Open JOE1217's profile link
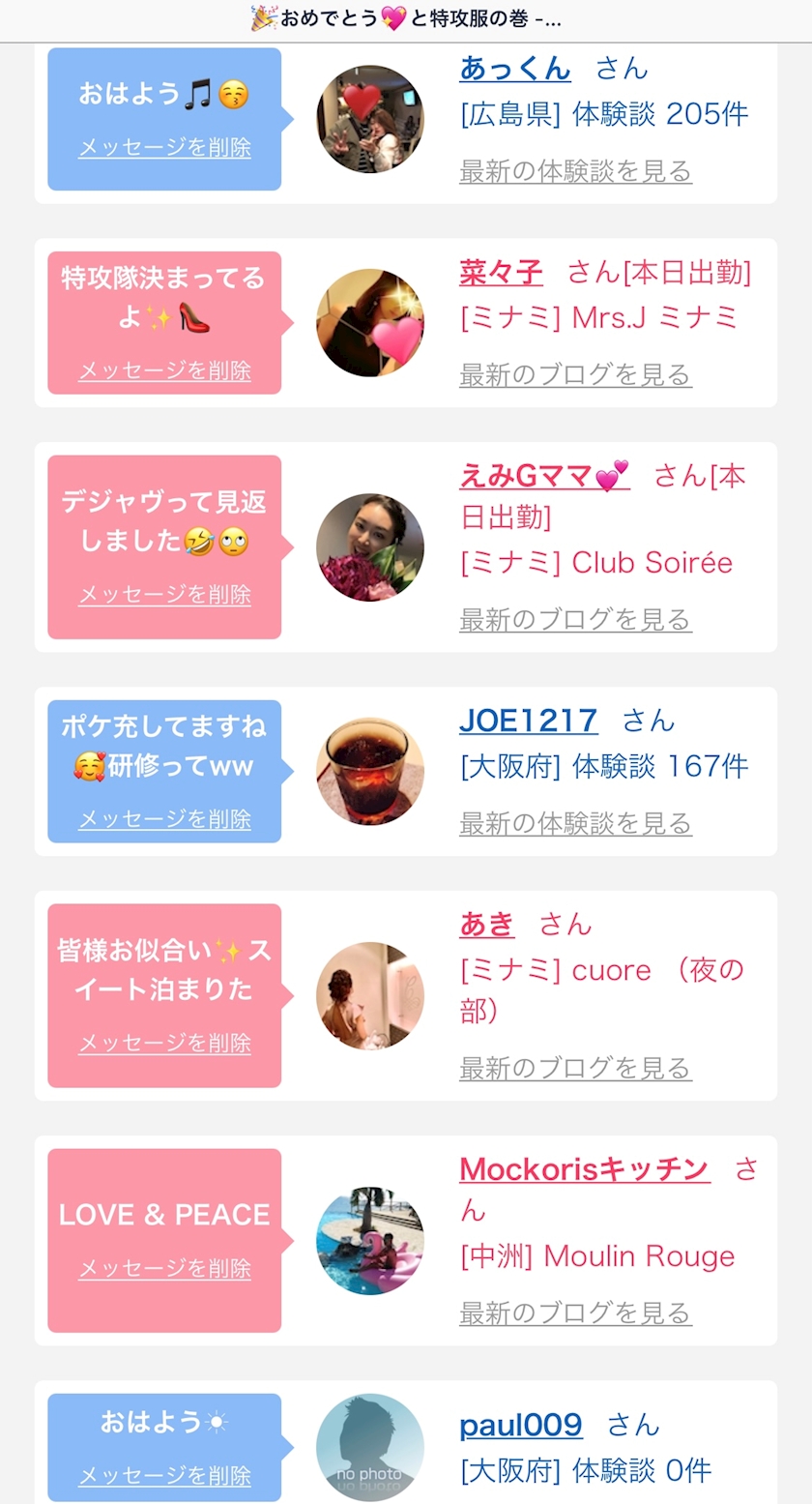The image size is (812, 1504). (528, 721)
